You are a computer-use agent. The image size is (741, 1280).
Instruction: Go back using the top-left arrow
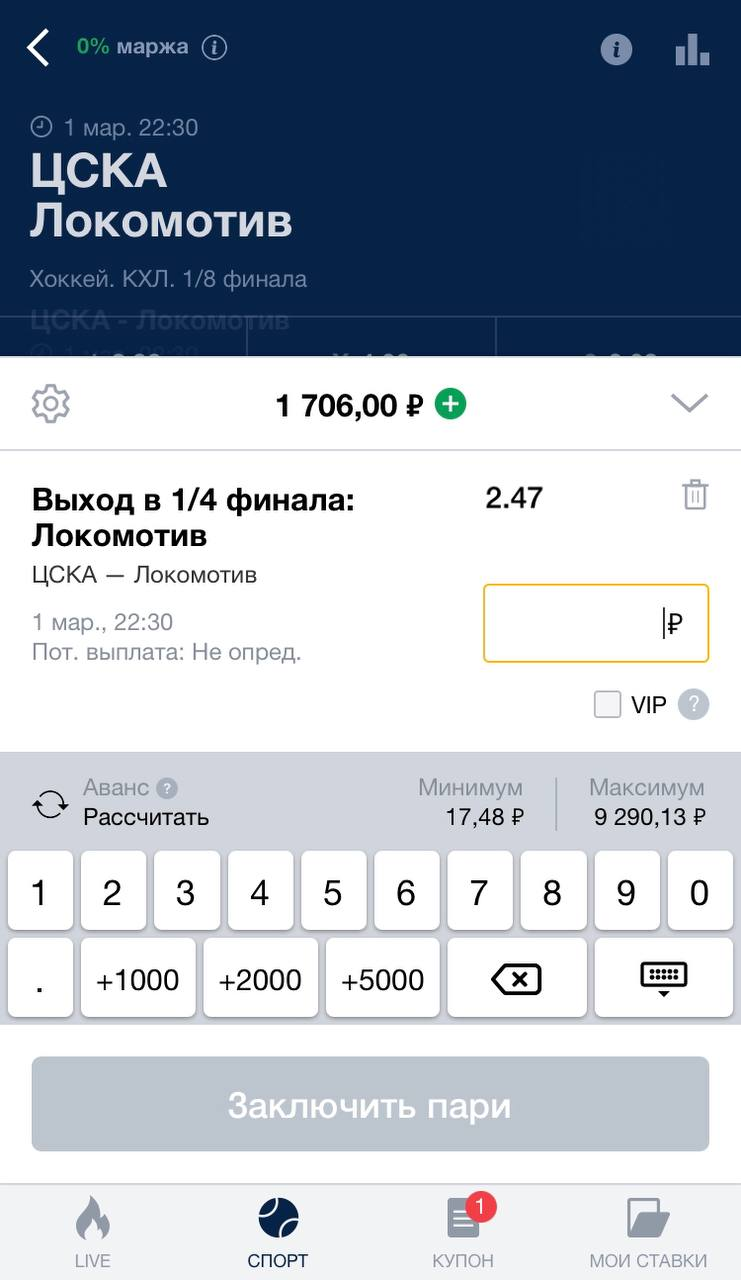[38, 47]
